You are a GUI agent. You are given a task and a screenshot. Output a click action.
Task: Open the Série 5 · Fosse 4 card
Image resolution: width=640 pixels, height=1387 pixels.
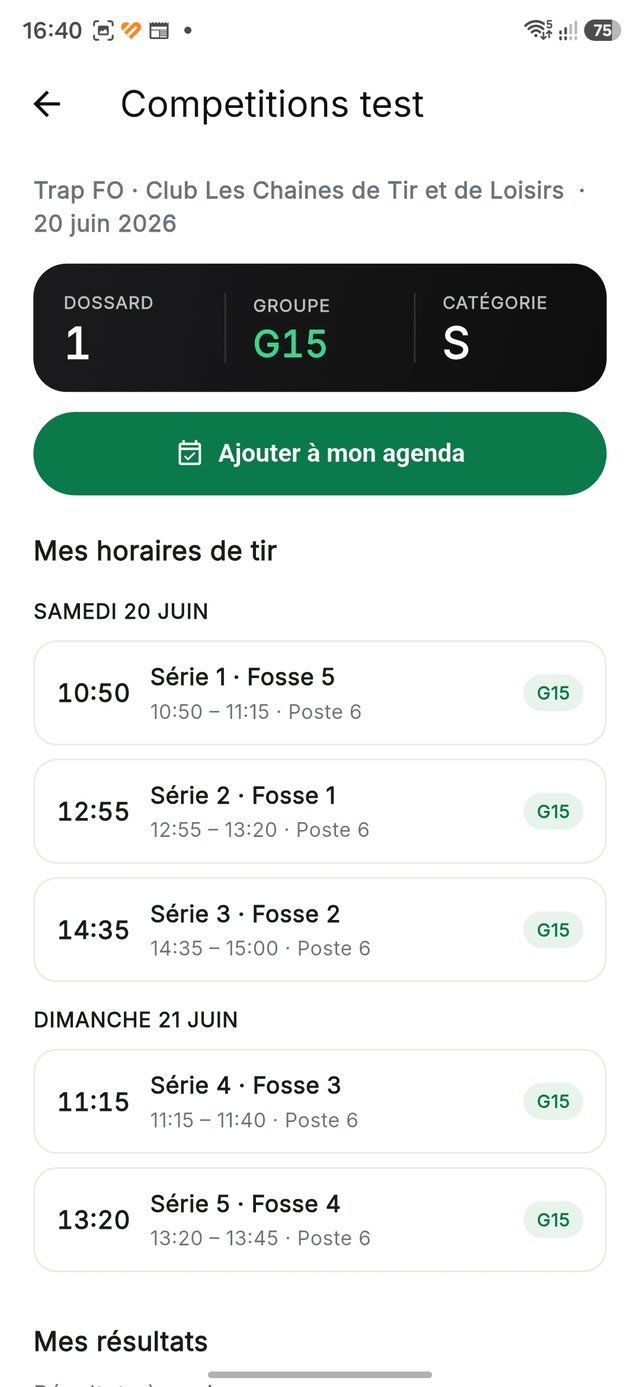(x=320, y=1219)
